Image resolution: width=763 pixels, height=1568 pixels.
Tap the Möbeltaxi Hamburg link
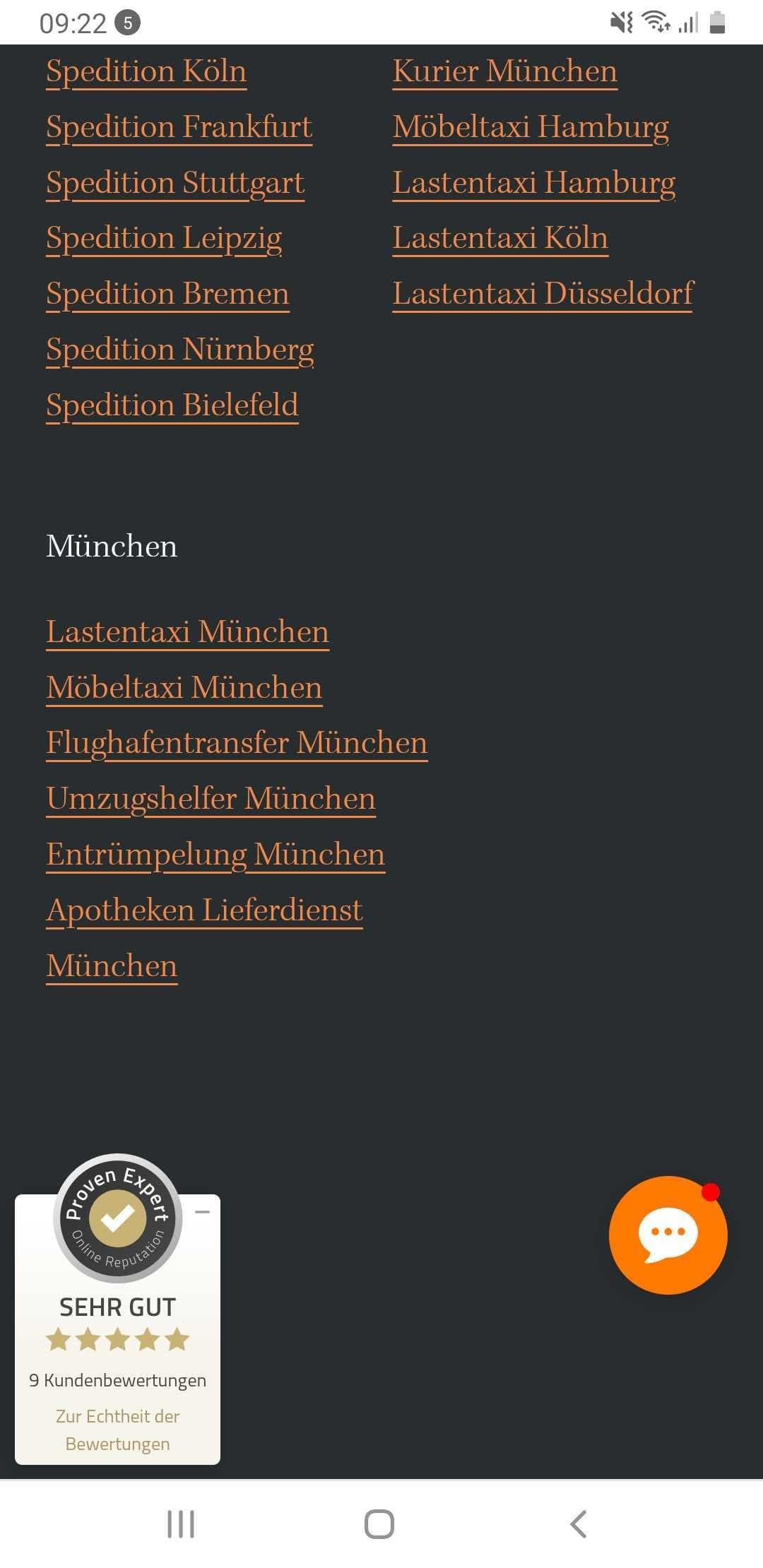530,127
